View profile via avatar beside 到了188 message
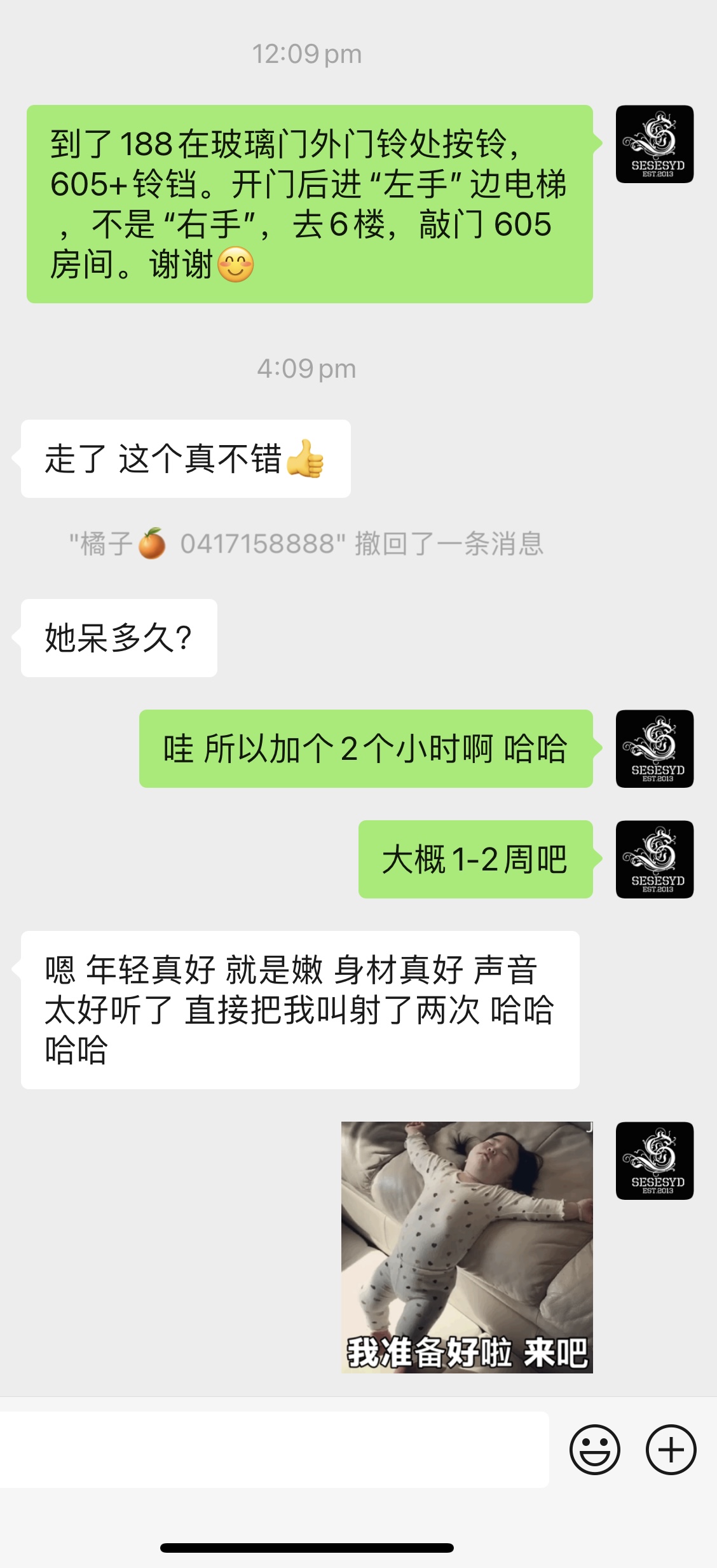Image resolution: width=717 pixels, height=1568 pixels. [654, 144]
